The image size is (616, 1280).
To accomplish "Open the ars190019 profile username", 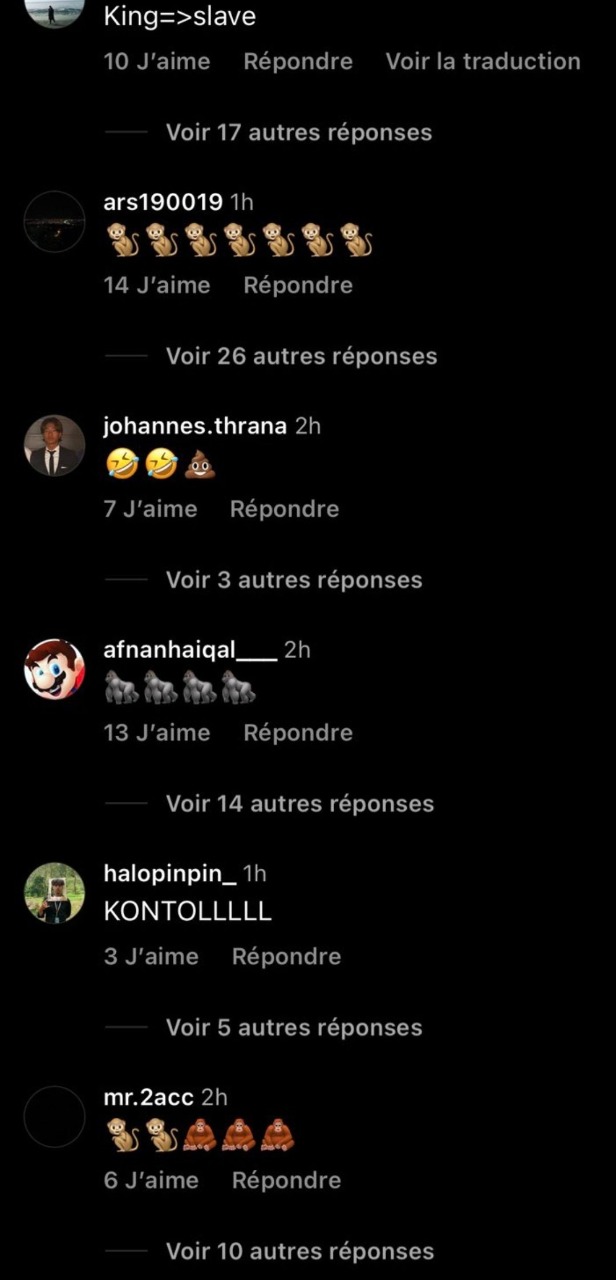I will point(163,201).
